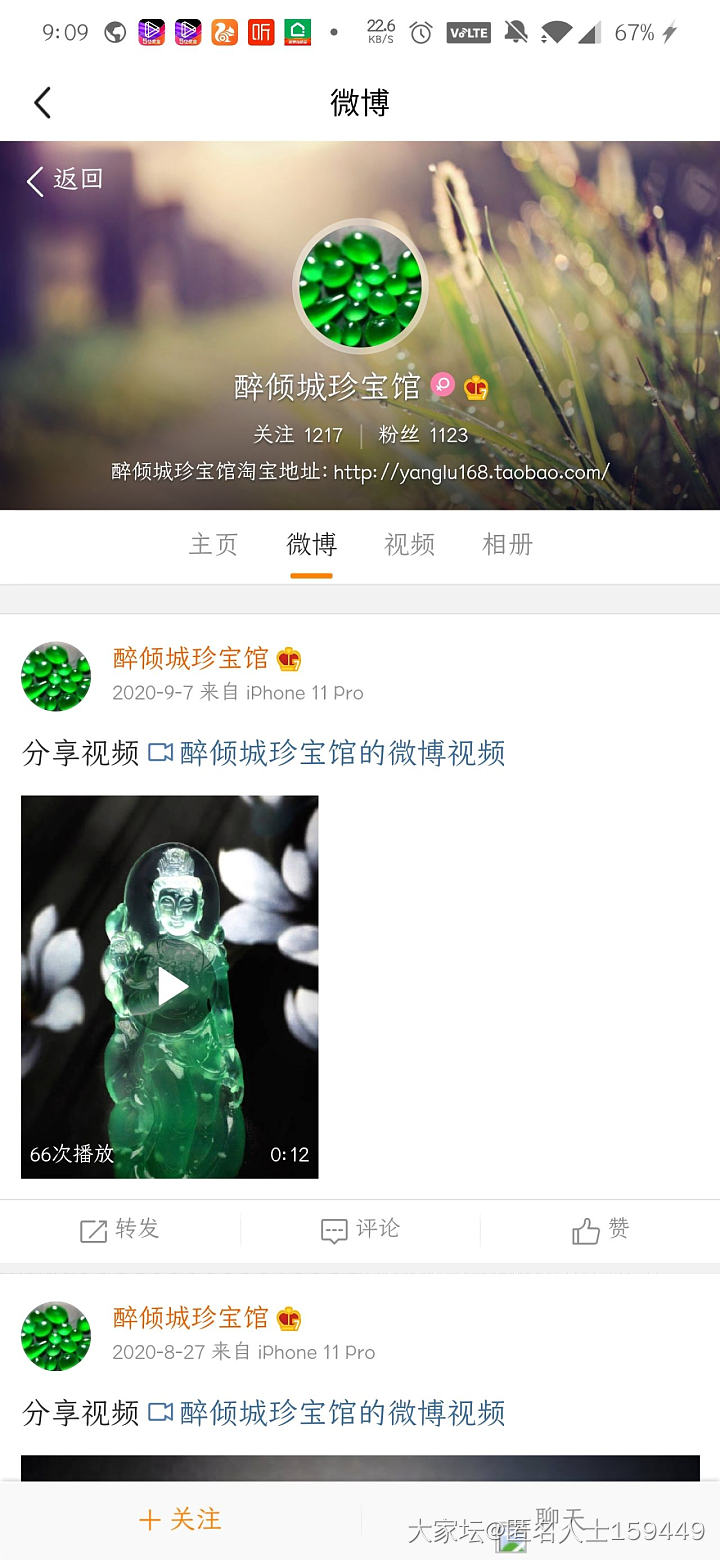View the 关注 1217 following list
The image size is (720, 1560).
[x=297, y=435]
